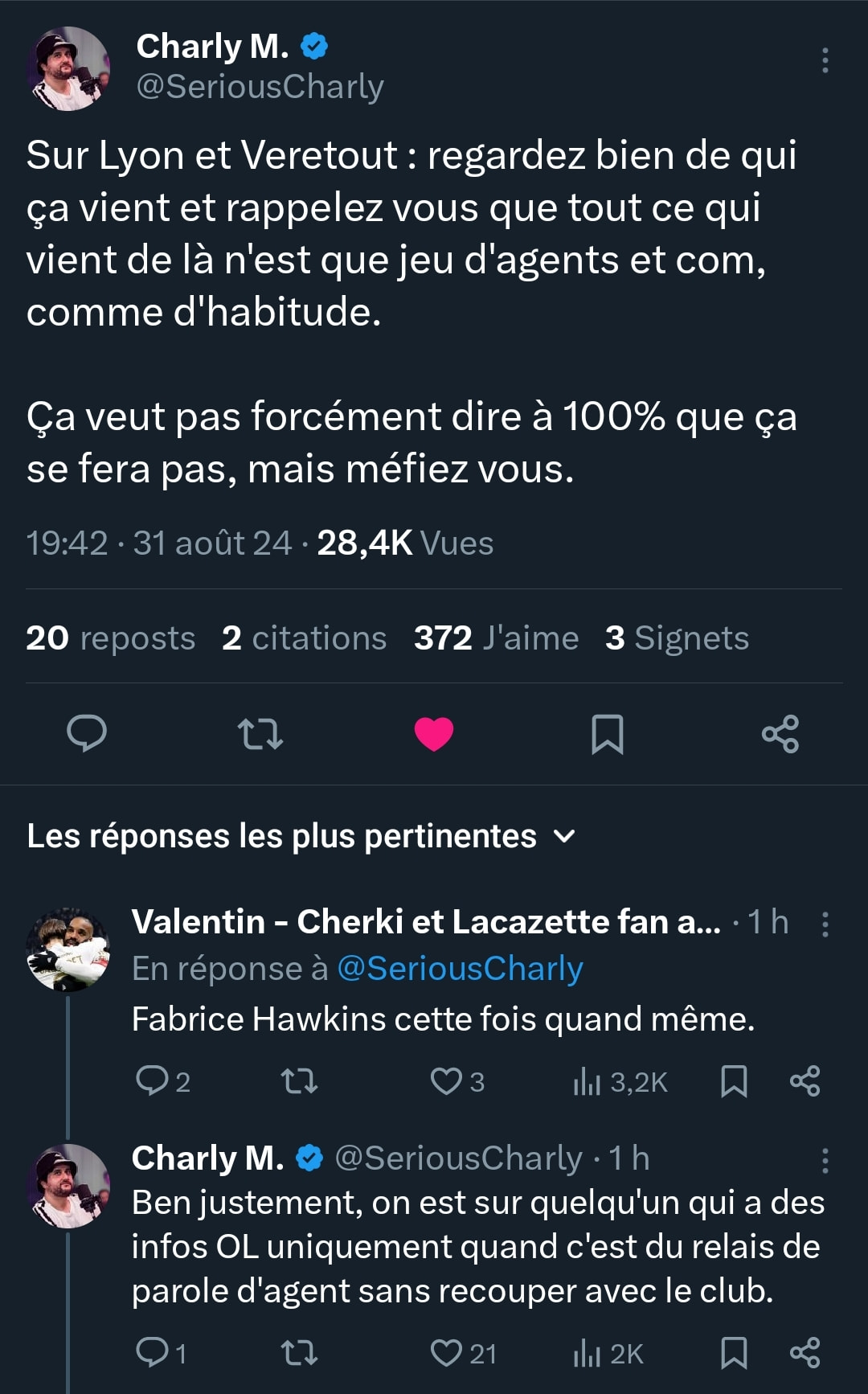Like Valentin's Fabrice Hawkins reply
The width and height of the screenshot is (868, 1394).
pos(446,1081)
